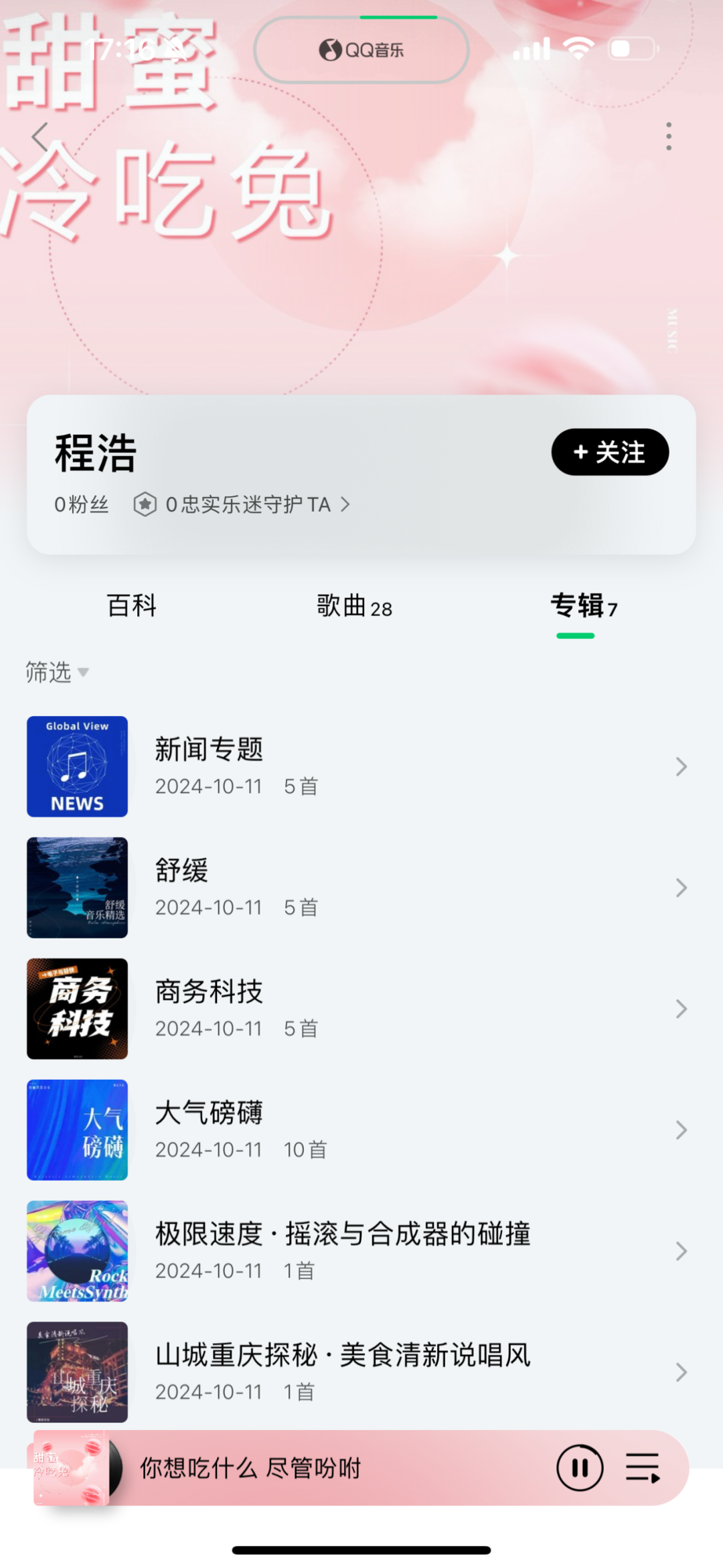Follow artist 程浩 with the 关注 button
This screenshot has height=1568, width=723.
click(609, 452)
